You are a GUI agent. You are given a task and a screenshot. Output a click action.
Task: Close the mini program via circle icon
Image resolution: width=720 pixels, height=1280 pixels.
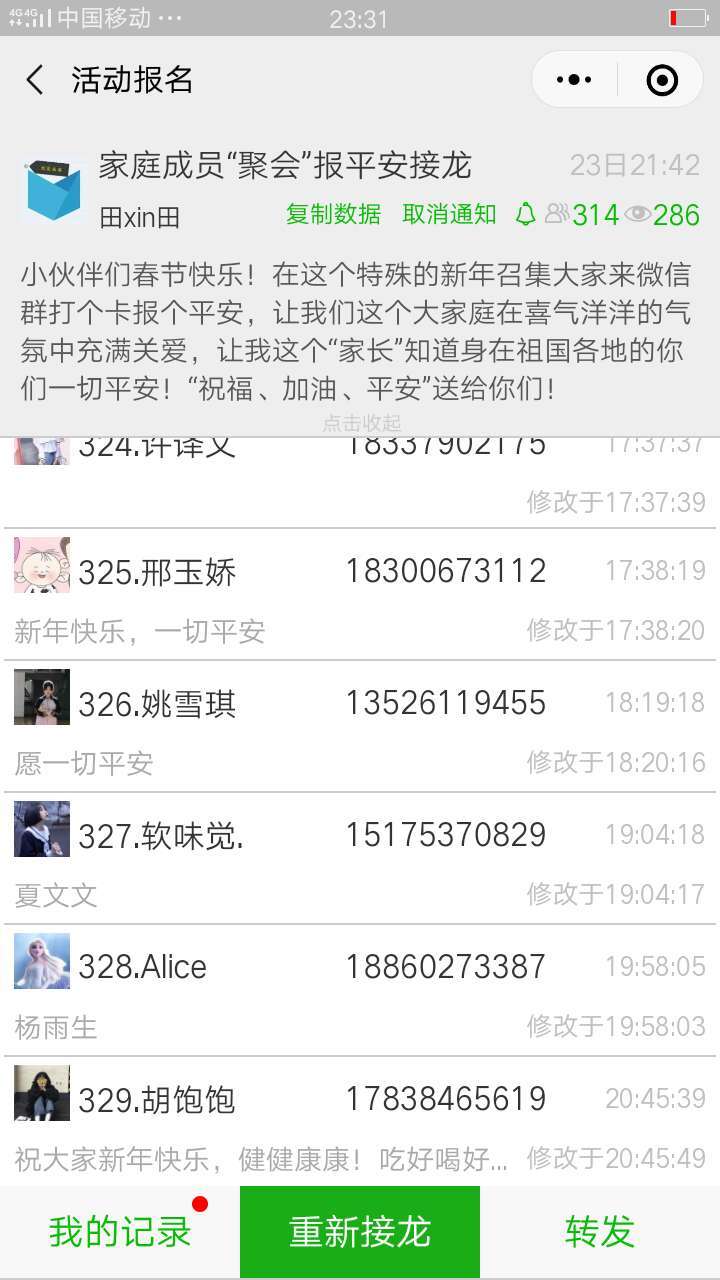(x=662, y=80)
